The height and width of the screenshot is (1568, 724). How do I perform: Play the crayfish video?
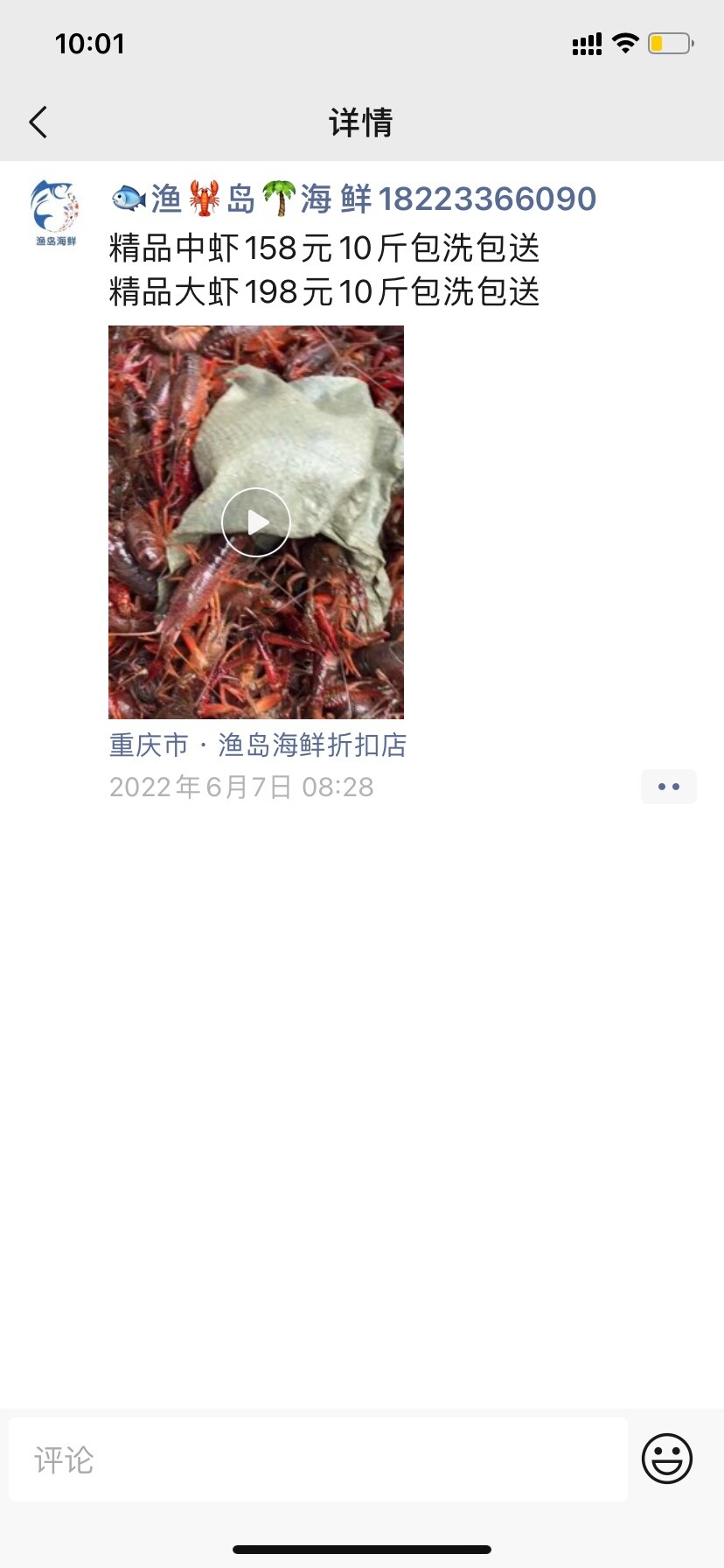(x=256, y=522)
